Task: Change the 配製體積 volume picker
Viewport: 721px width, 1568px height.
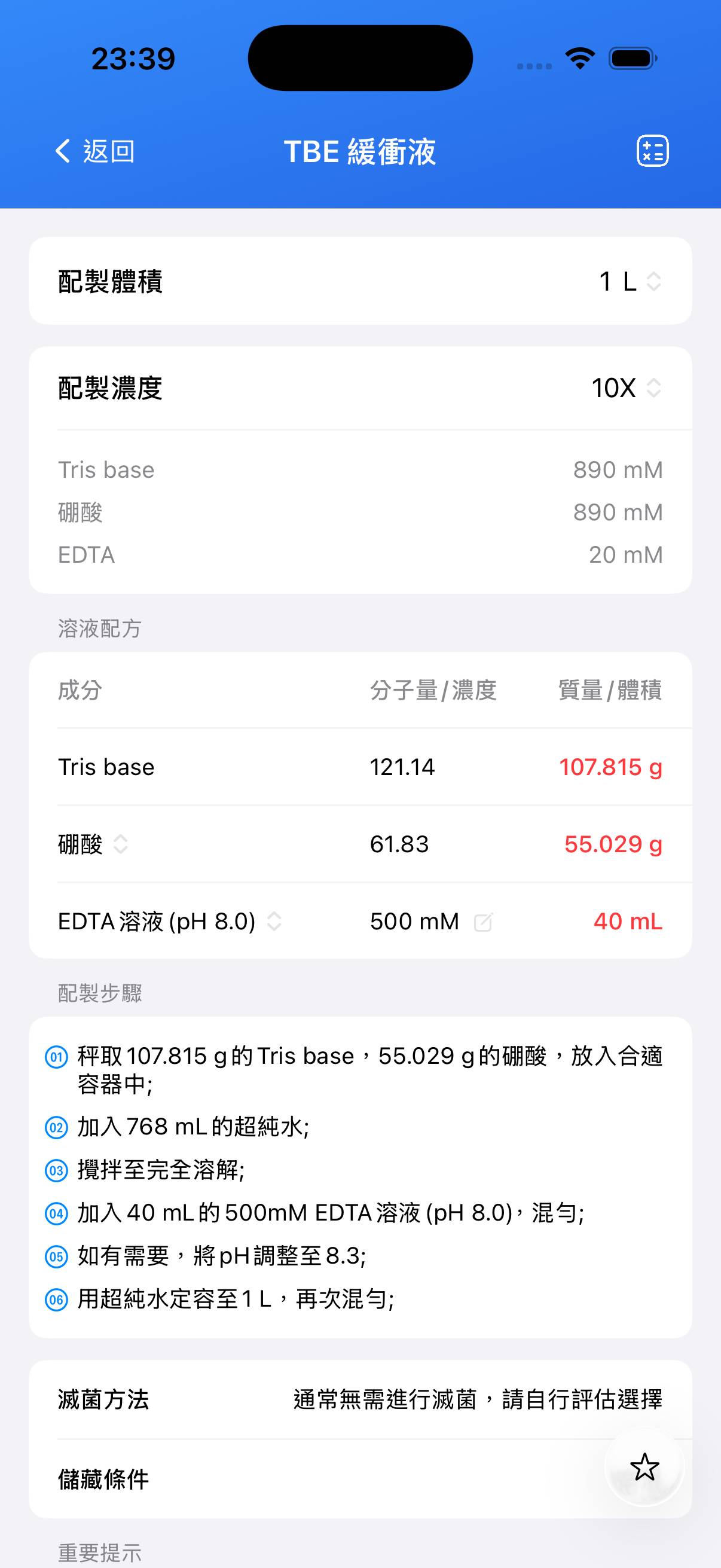Action: click(x=630, y=281)
